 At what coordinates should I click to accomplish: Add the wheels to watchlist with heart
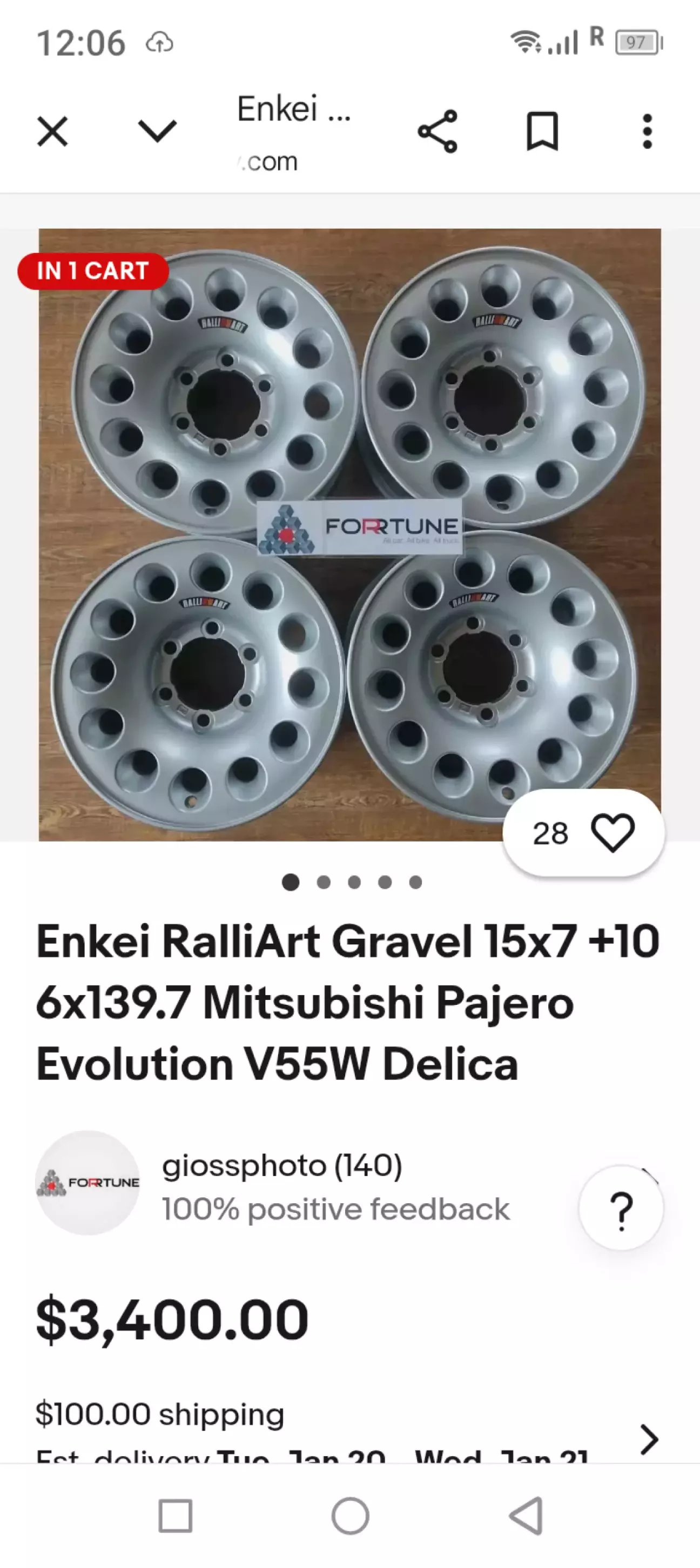click(x=612, y=833)
